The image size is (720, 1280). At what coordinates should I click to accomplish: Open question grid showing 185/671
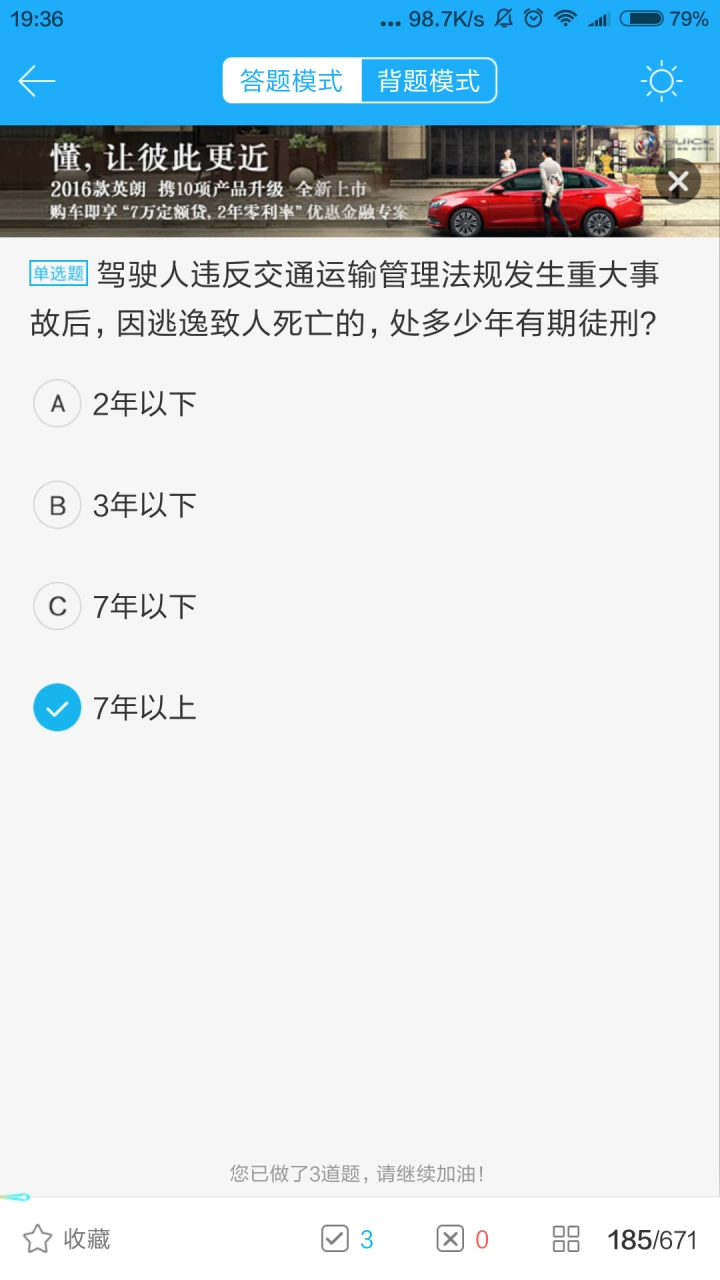pos(625,1239)
